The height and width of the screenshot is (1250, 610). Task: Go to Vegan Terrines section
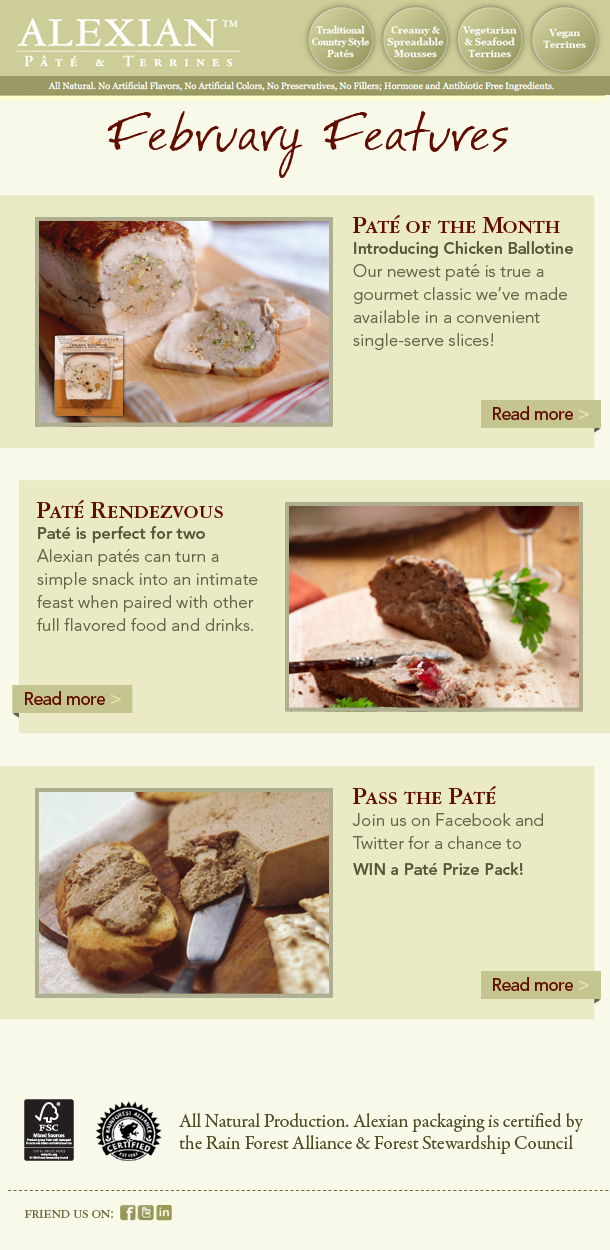pyautogui.click(x=564, y=40)
